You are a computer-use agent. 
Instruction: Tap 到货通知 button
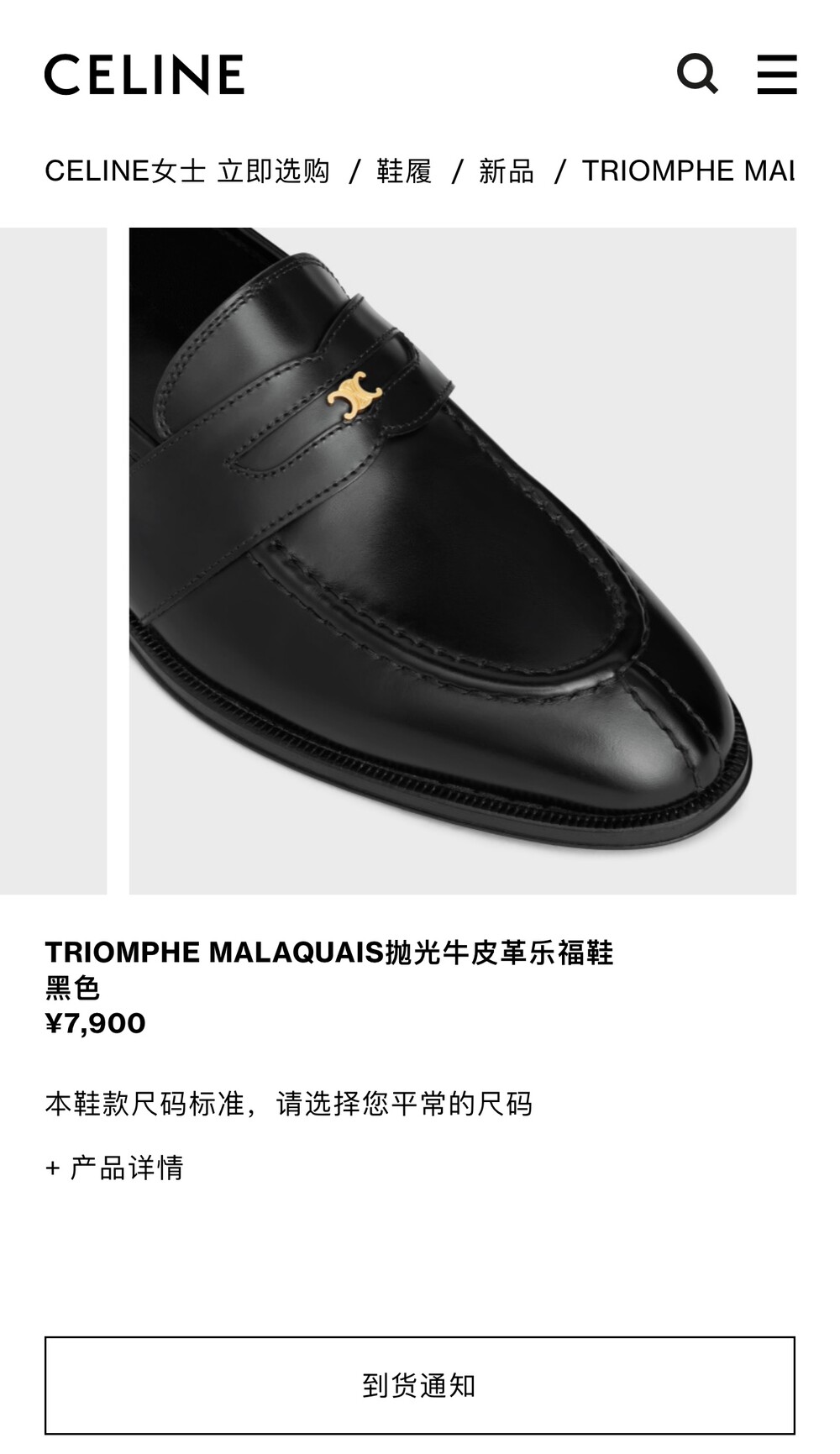pos(420,1385)
